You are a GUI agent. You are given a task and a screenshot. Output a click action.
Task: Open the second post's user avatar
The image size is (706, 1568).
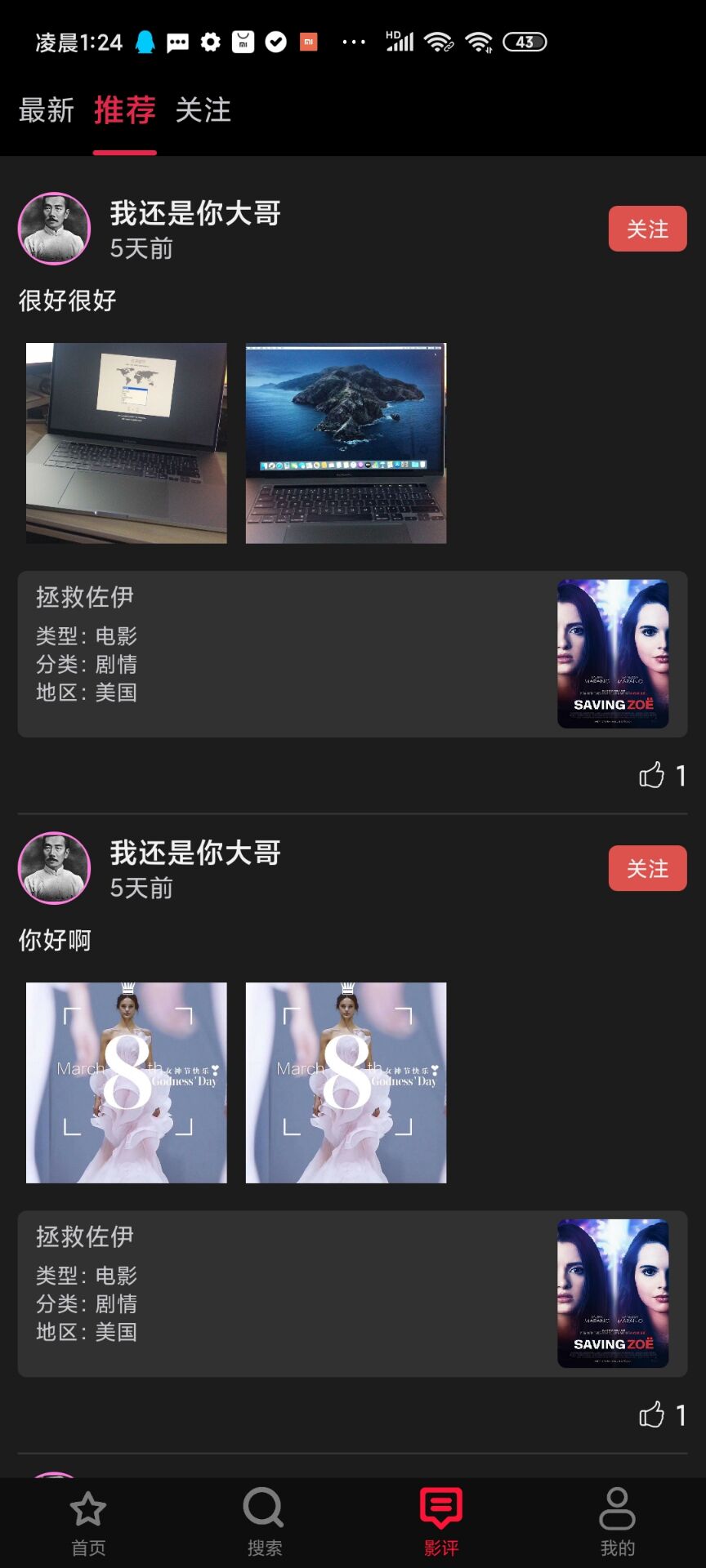(x=53, y=868)
